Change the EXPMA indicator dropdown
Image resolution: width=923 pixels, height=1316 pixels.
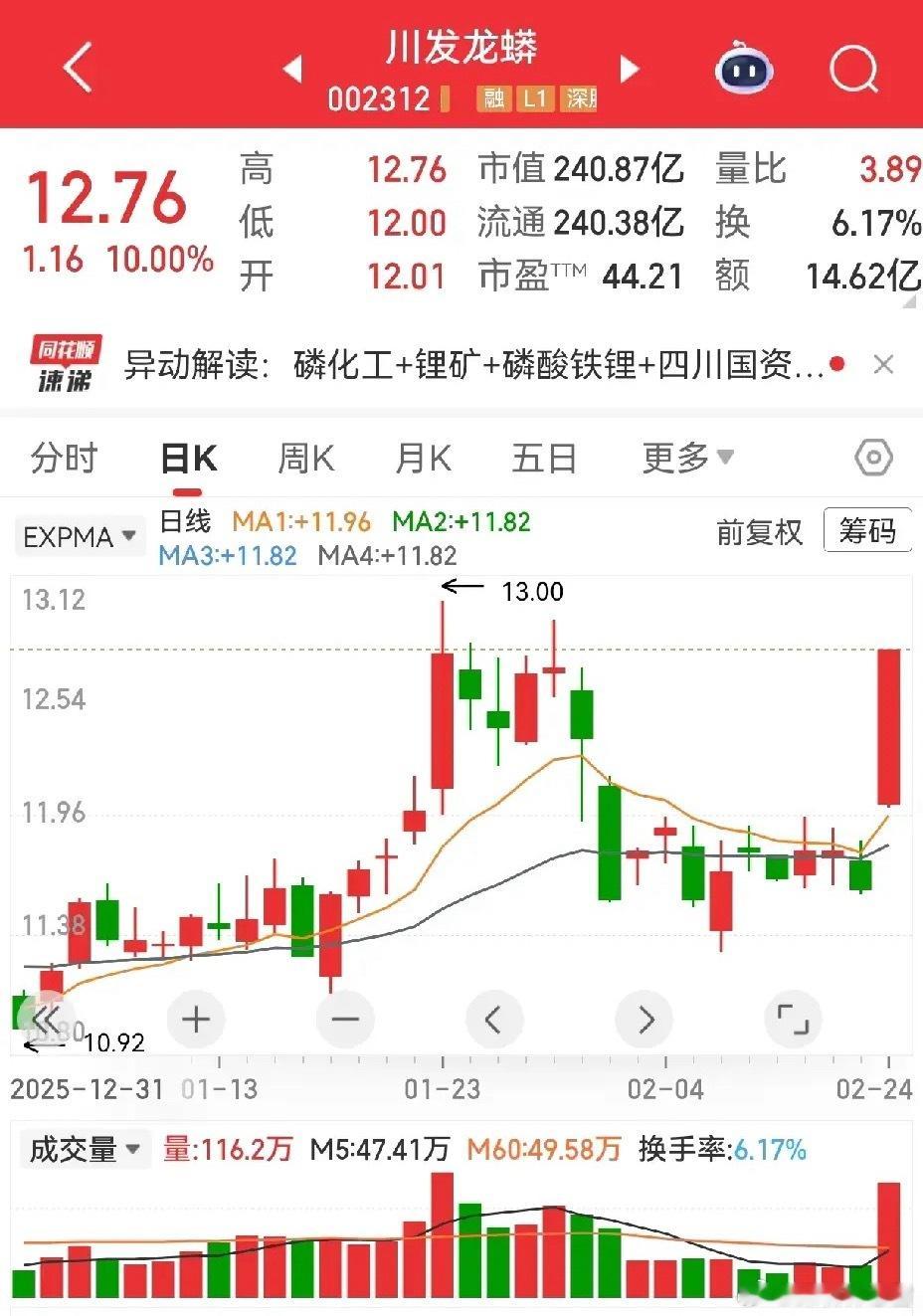[x=79, y=537]
